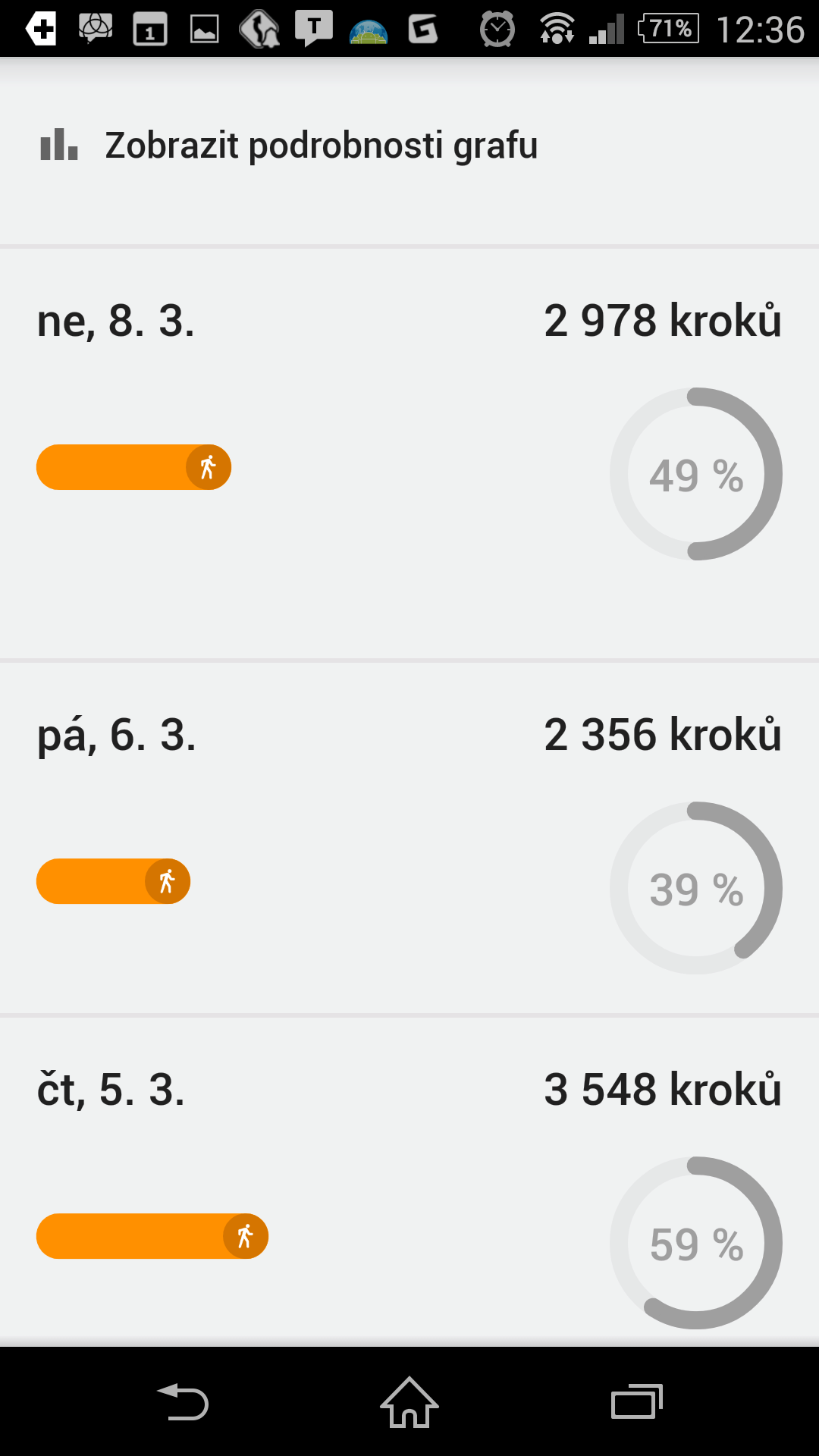The image size is (819, 1456).
Task: Return to the home screen
Action: click(409, 1402)
